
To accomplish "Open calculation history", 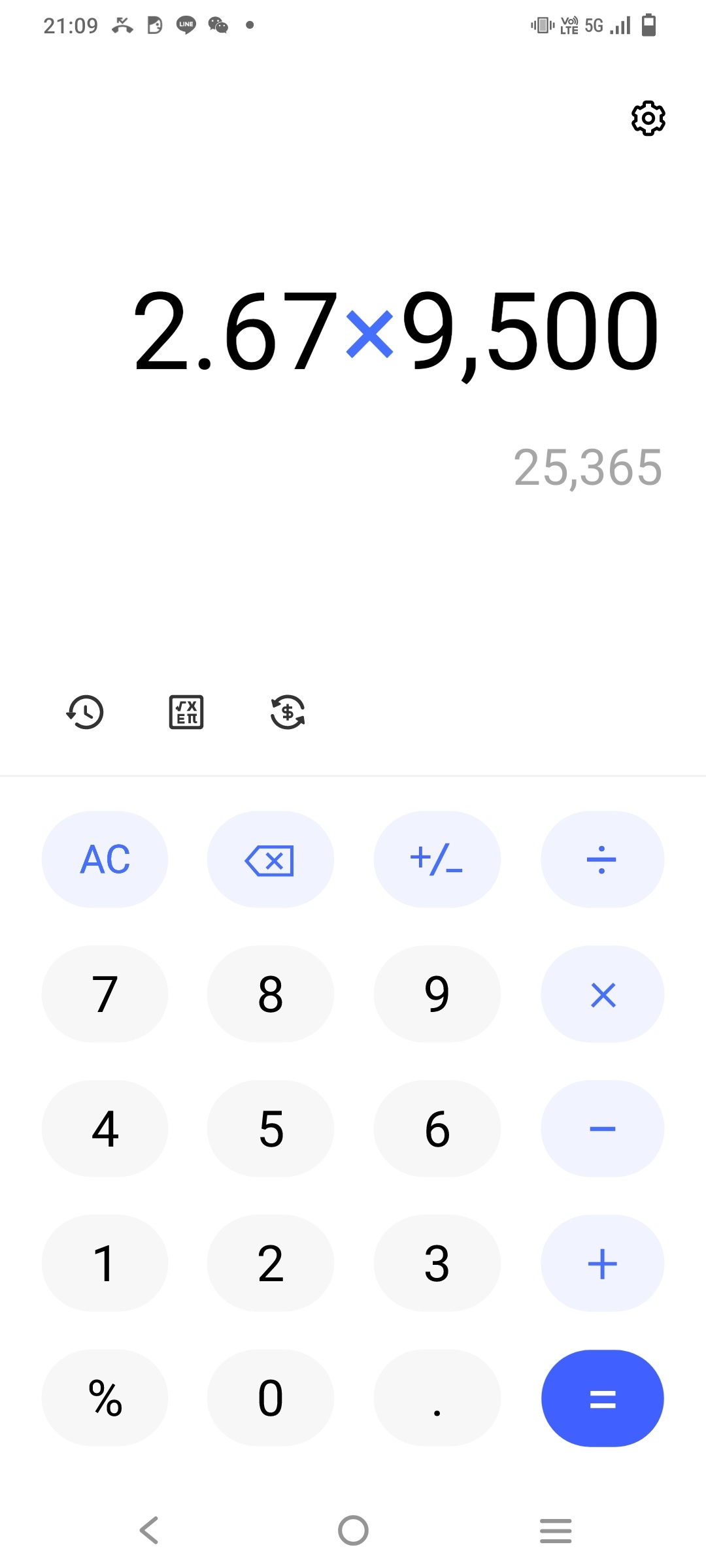I will (85, 711).
